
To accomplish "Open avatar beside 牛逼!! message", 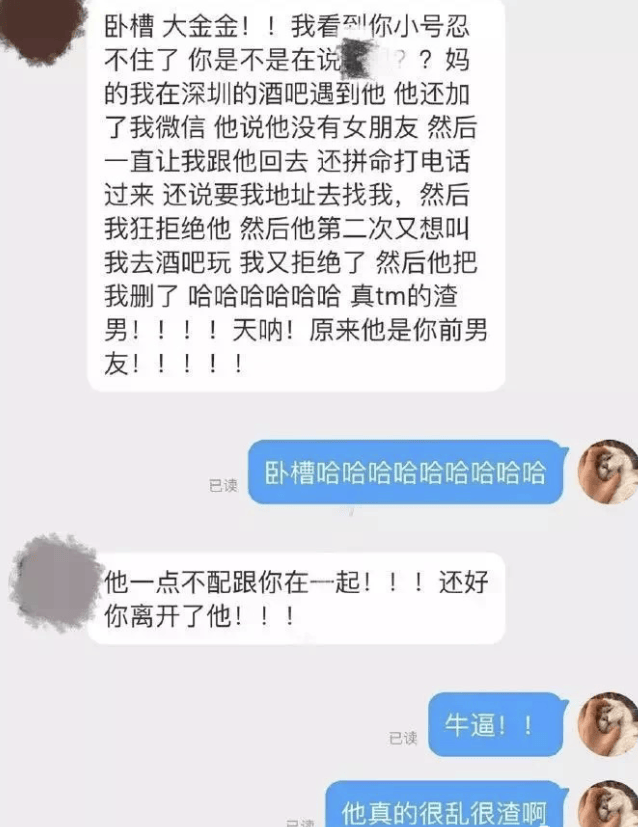I will point(608,722).
